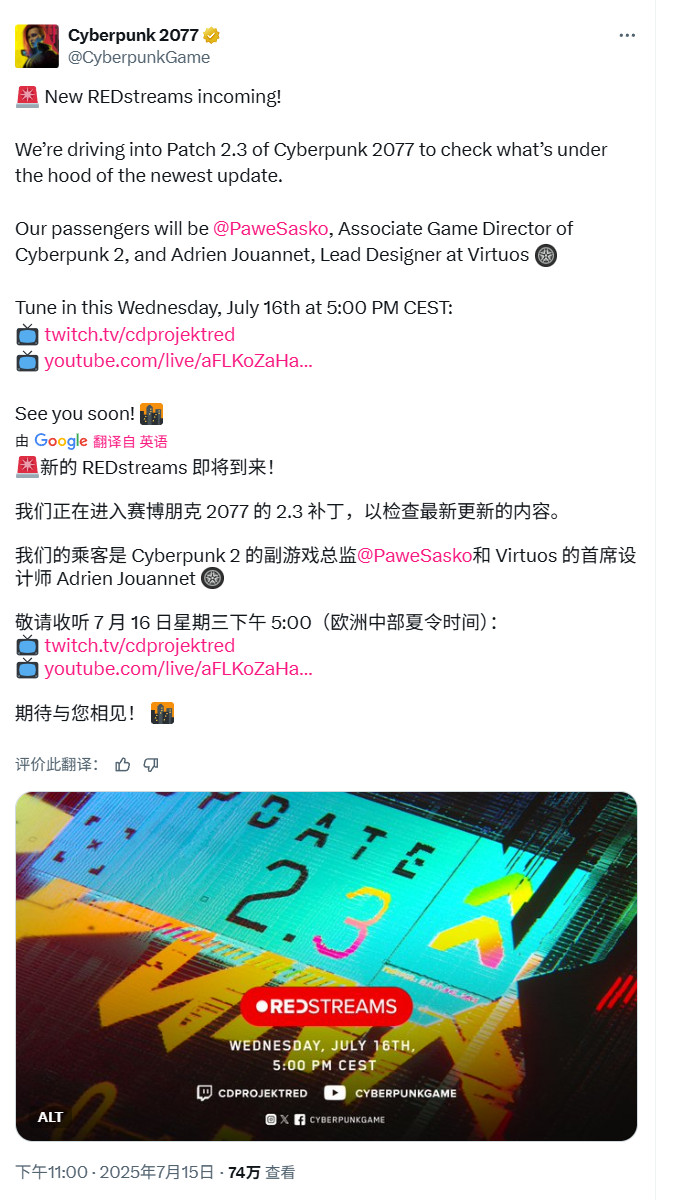676x1200 pixels.
Task: Open the post's three-dot overflow menu
Action: [x=627, y=35]
